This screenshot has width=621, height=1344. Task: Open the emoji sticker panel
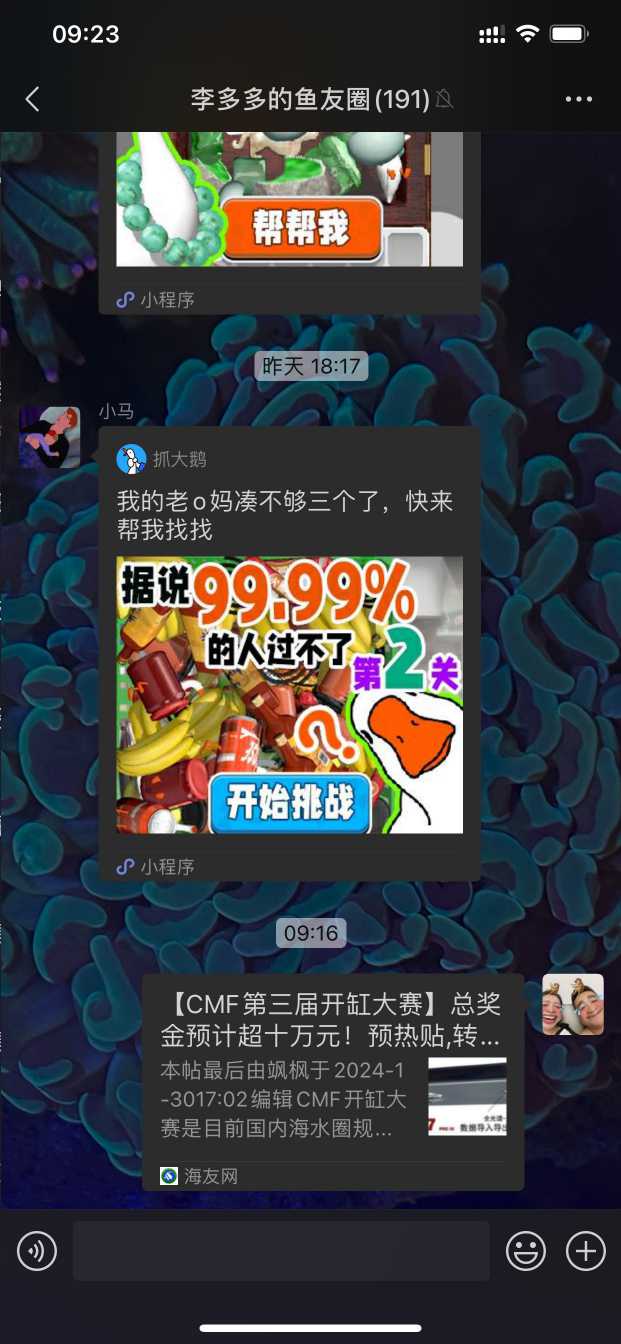tap(525, 1250)
